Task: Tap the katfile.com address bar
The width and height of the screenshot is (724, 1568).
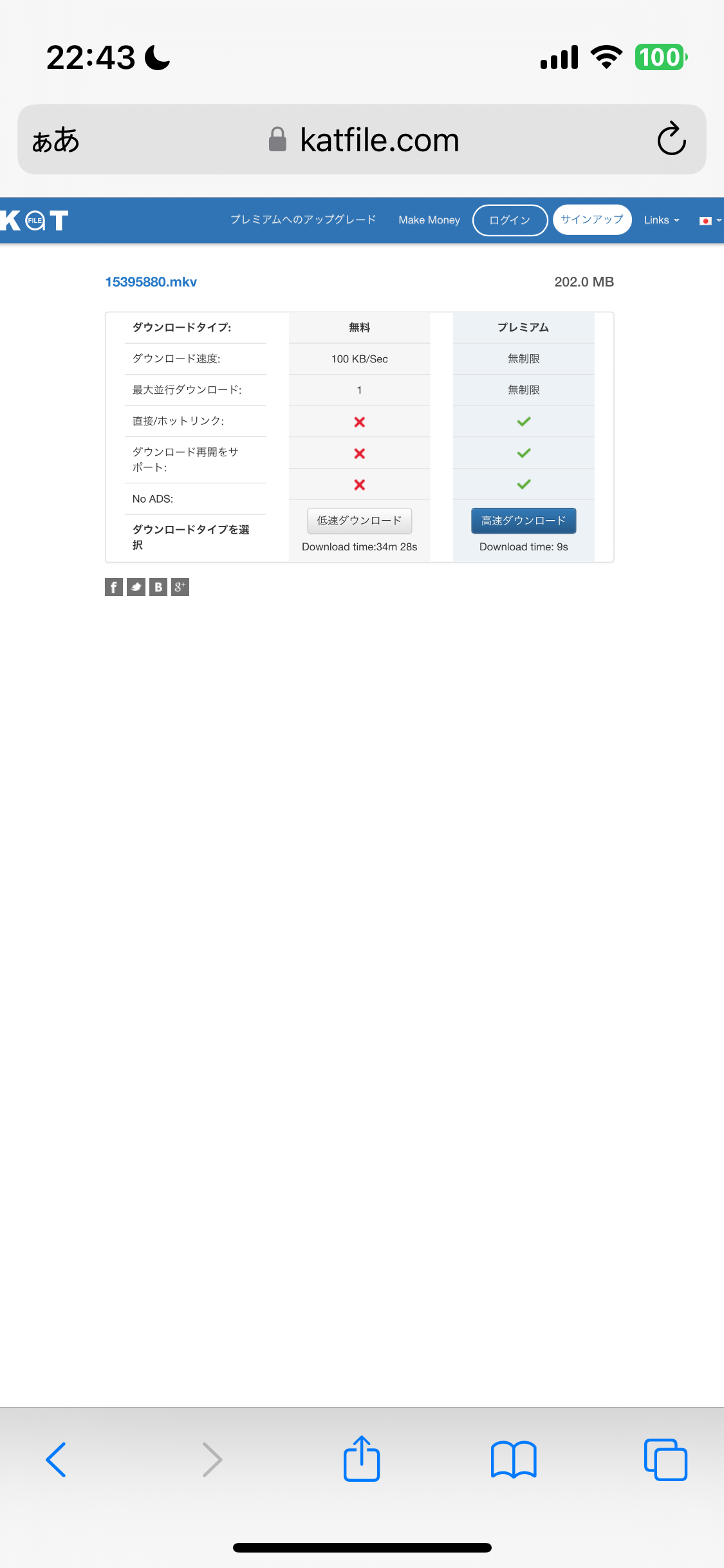Action: [x=363, y=140]
